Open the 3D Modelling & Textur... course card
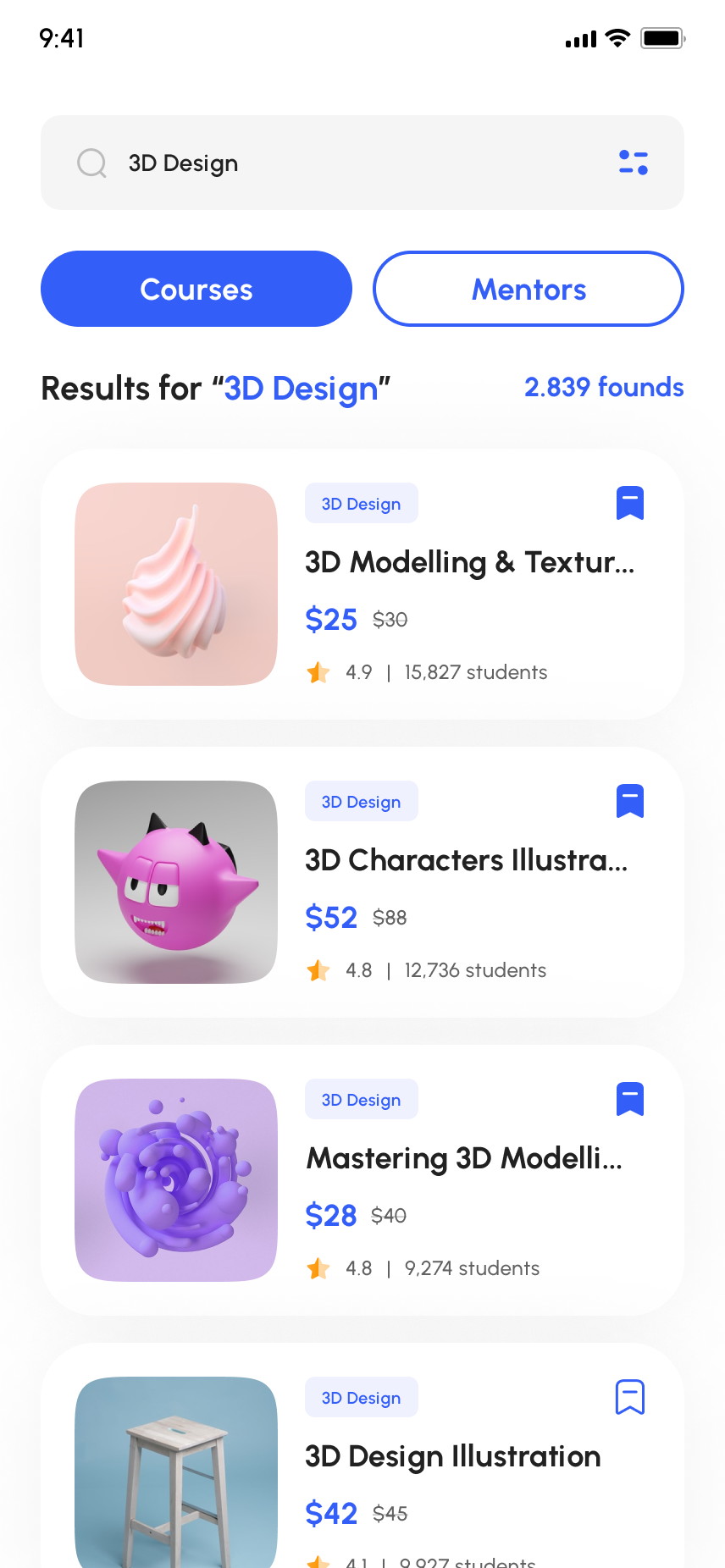 (468, 562)
